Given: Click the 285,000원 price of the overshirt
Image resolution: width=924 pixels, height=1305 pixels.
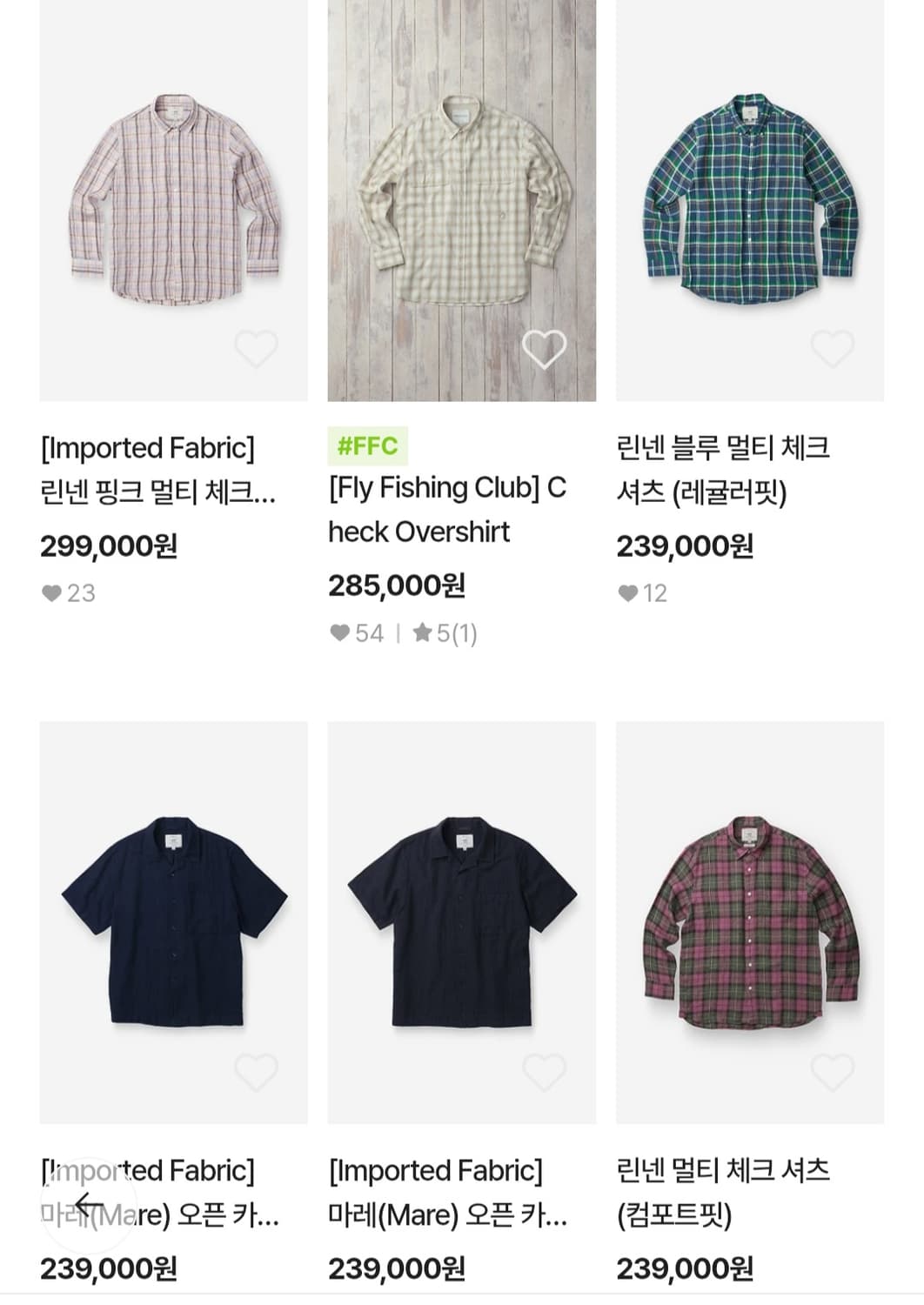Looking at the screenshot, I should pyautogui.click(x=396, y=587).
